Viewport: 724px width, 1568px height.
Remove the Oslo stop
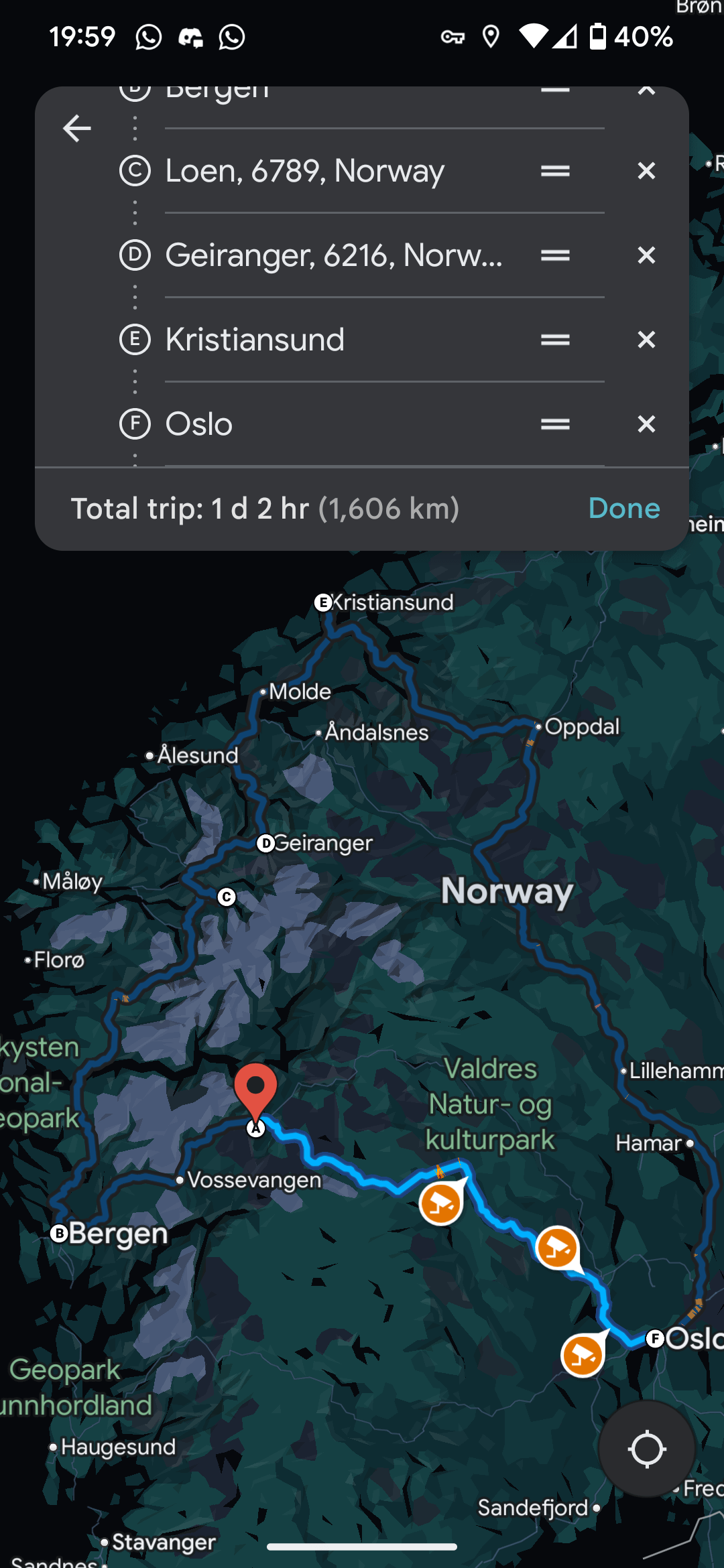click(646, 424)
